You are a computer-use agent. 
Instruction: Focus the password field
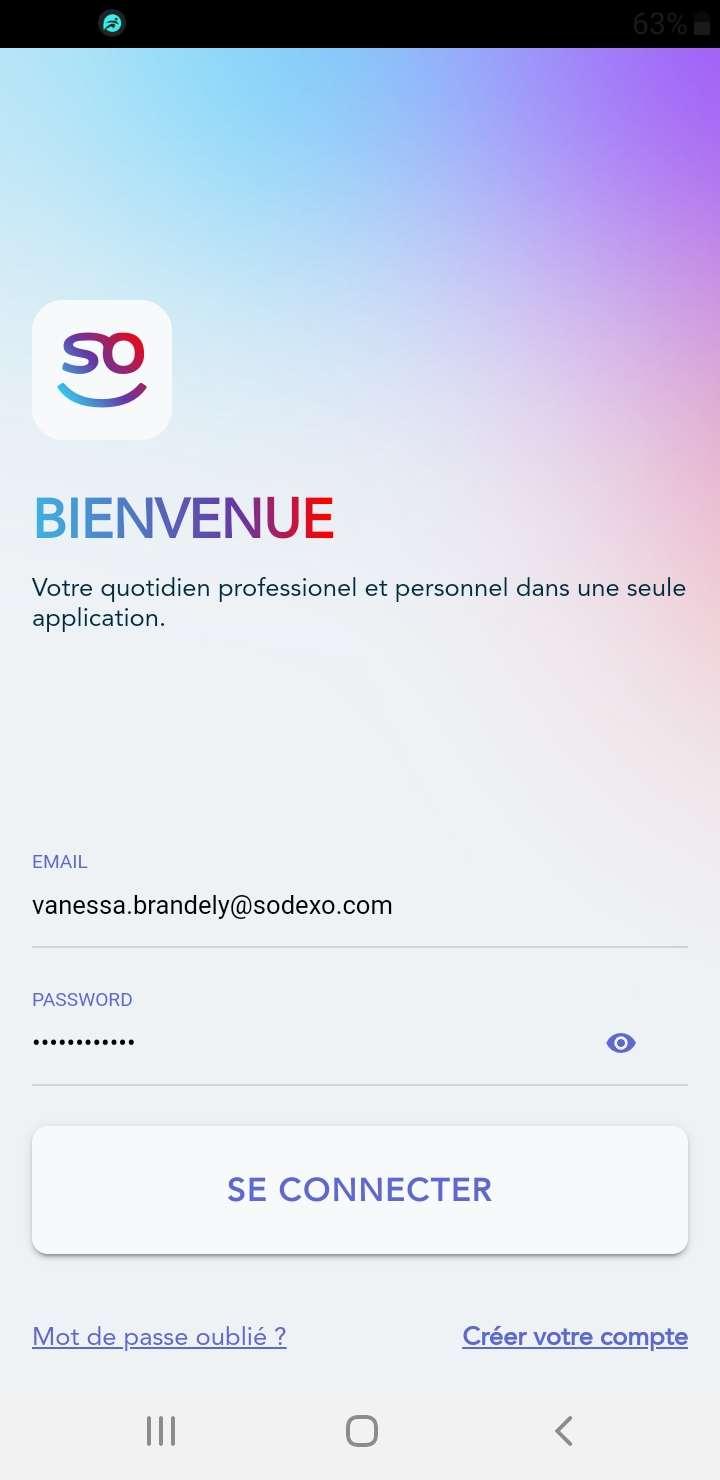[x=300, y=1043]
